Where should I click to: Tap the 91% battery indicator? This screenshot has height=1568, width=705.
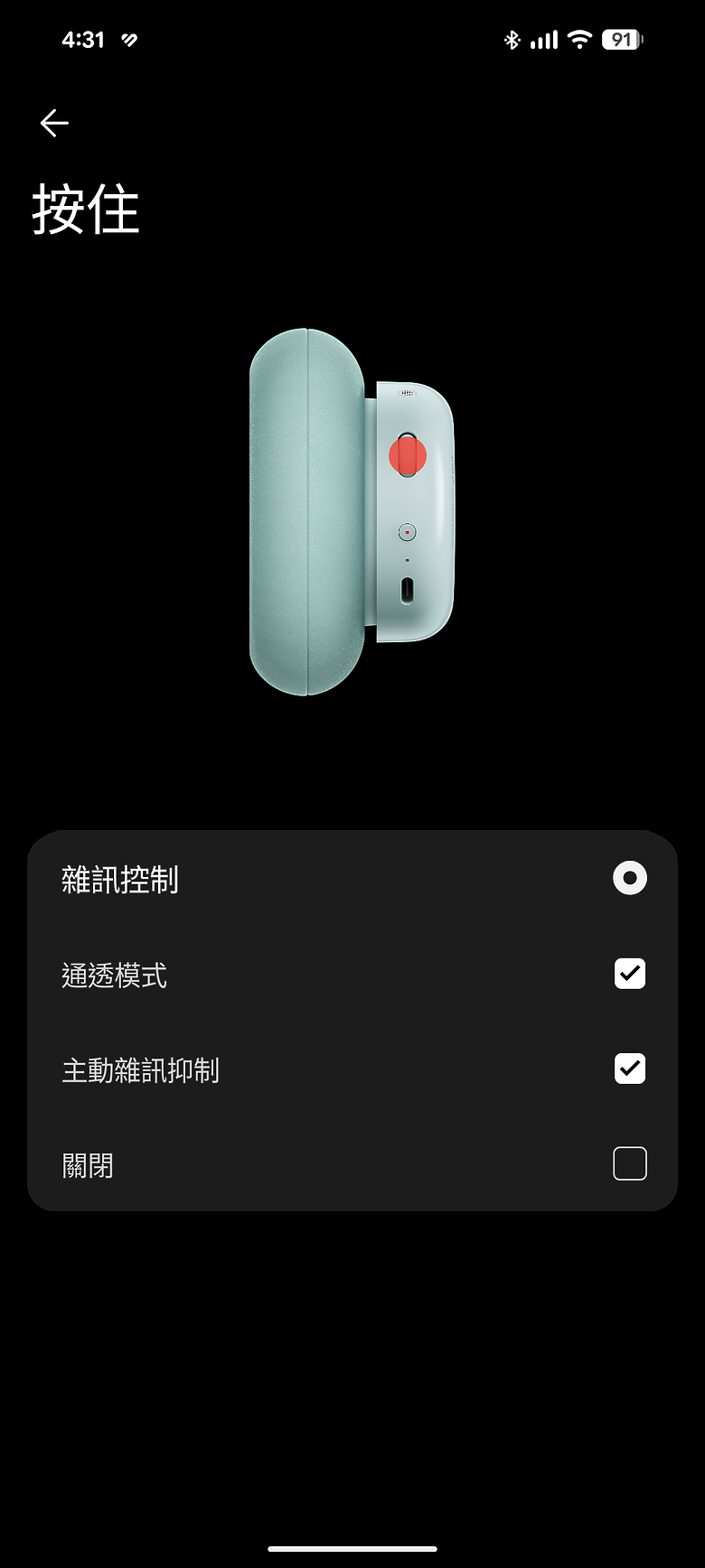[x=623, y=39]
